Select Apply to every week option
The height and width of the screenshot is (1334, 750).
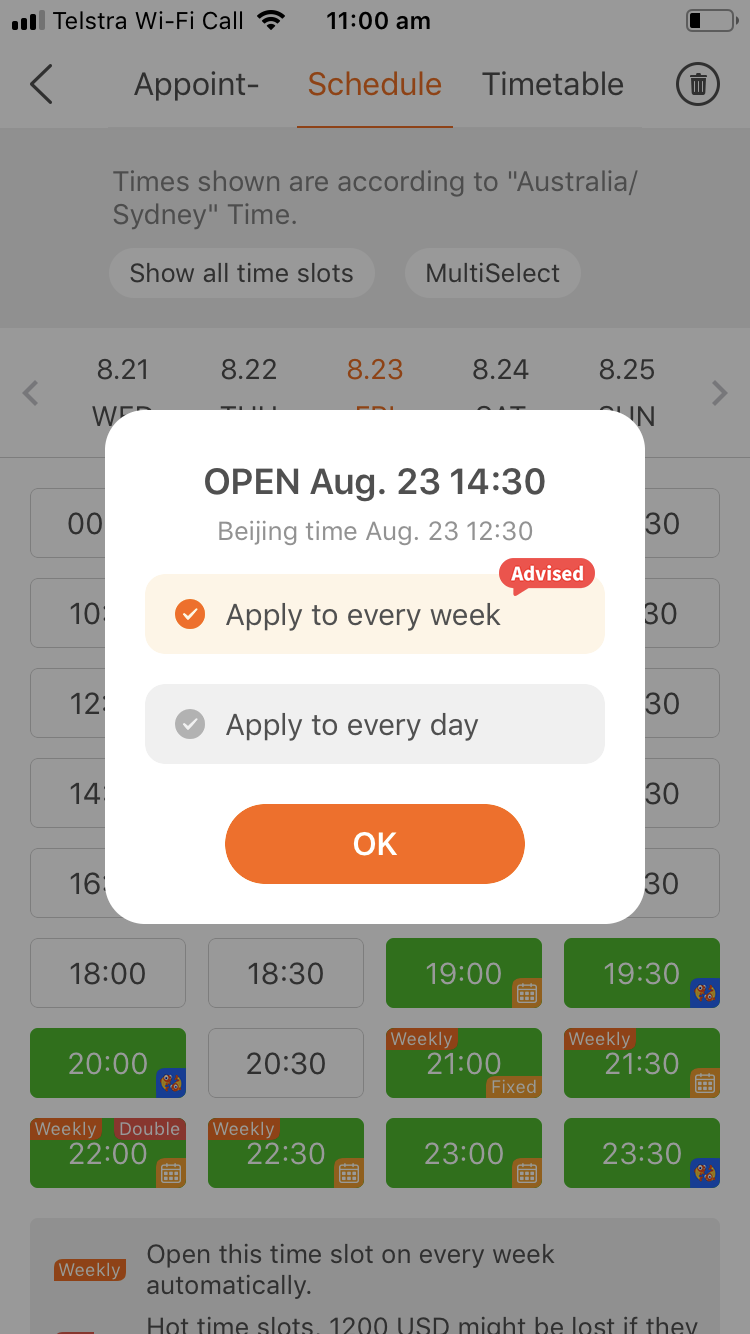pyautogui.click(x=375, y=614)
